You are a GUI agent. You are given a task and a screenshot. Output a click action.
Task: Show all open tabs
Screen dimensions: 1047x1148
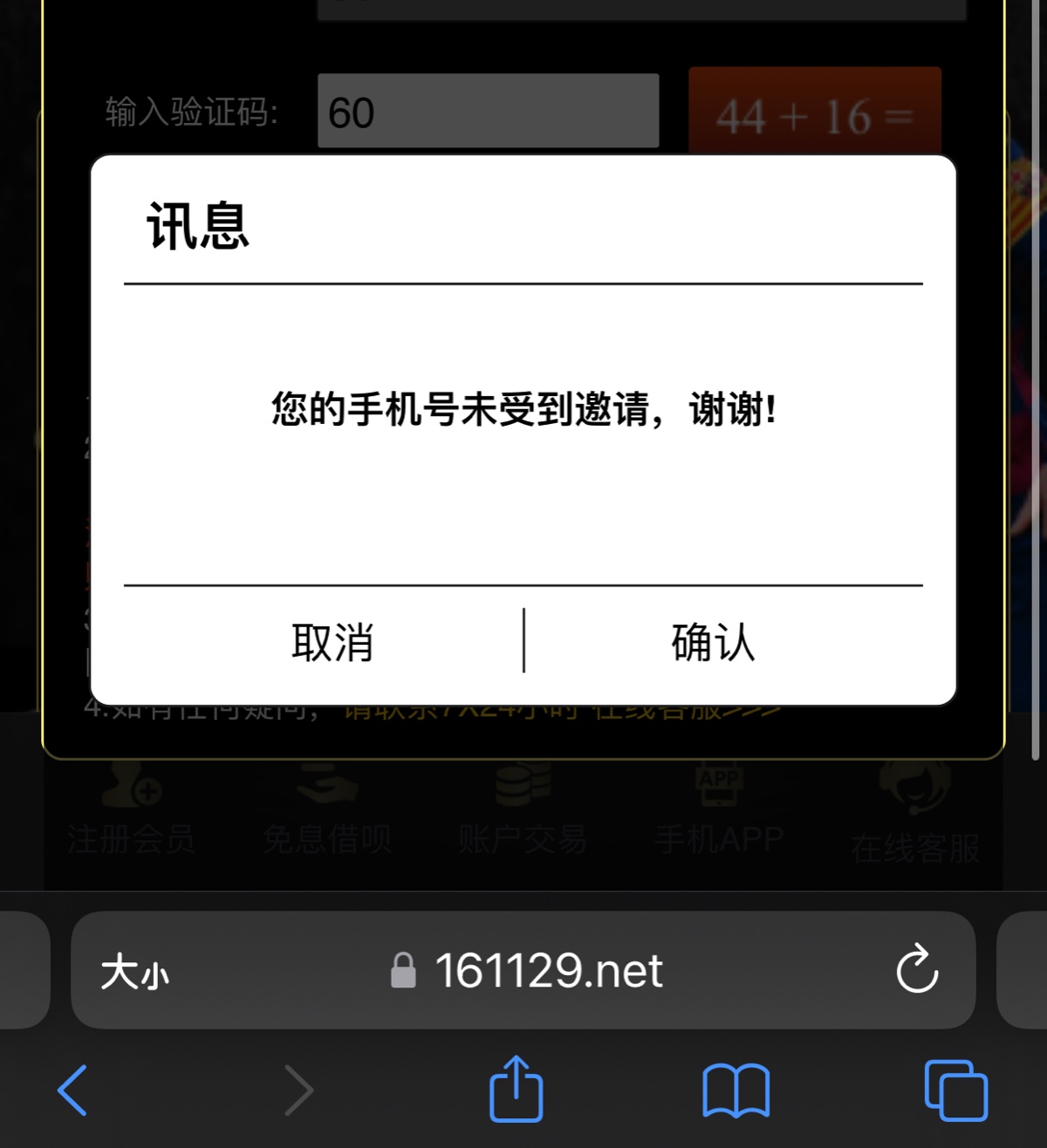click(955, 1090)
